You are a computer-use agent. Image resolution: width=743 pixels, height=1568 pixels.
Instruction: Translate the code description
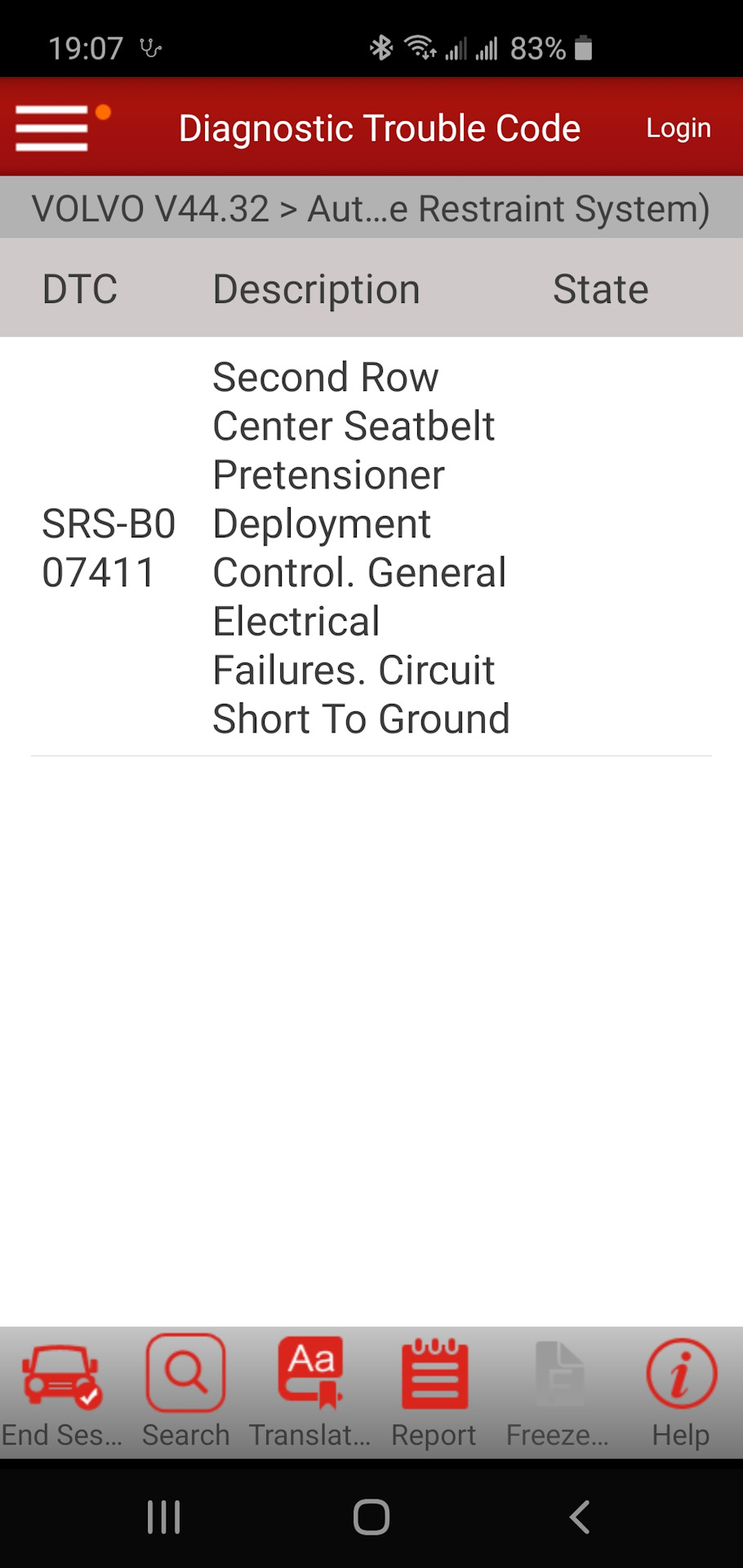pyautogui.click(x=310, y=1393)
